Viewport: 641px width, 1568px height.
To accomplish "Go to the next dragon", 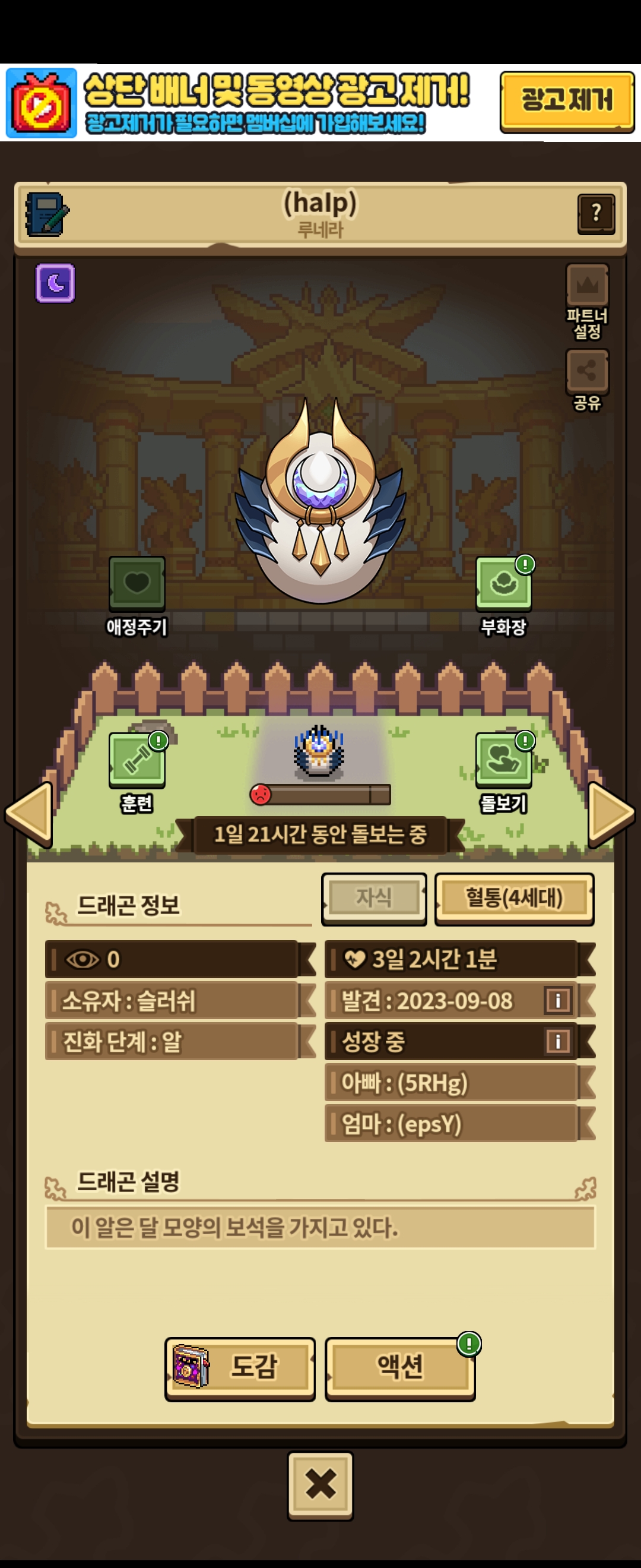I will pos(611,814).
